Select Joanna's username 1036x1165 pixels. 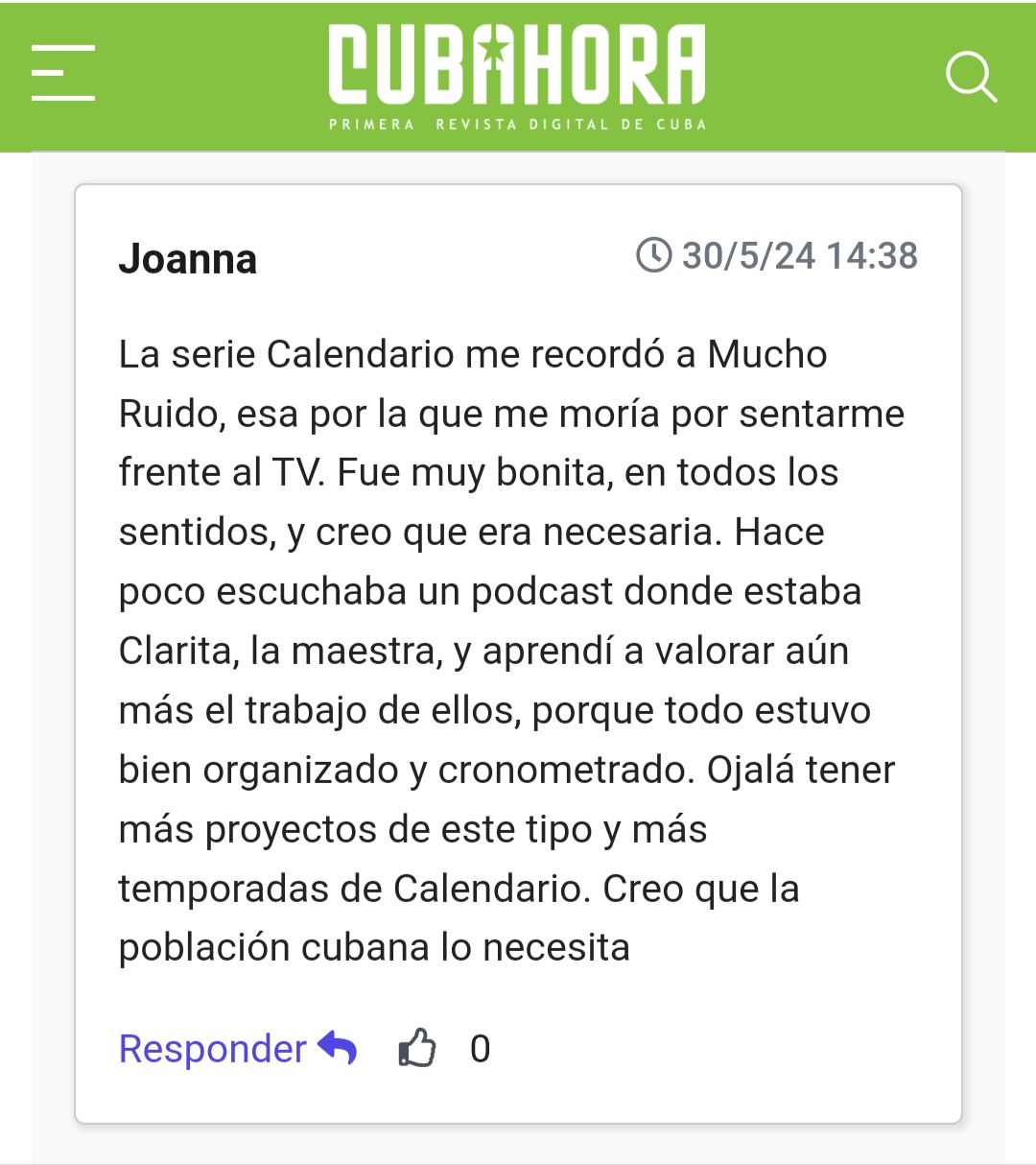click(188, 257)
